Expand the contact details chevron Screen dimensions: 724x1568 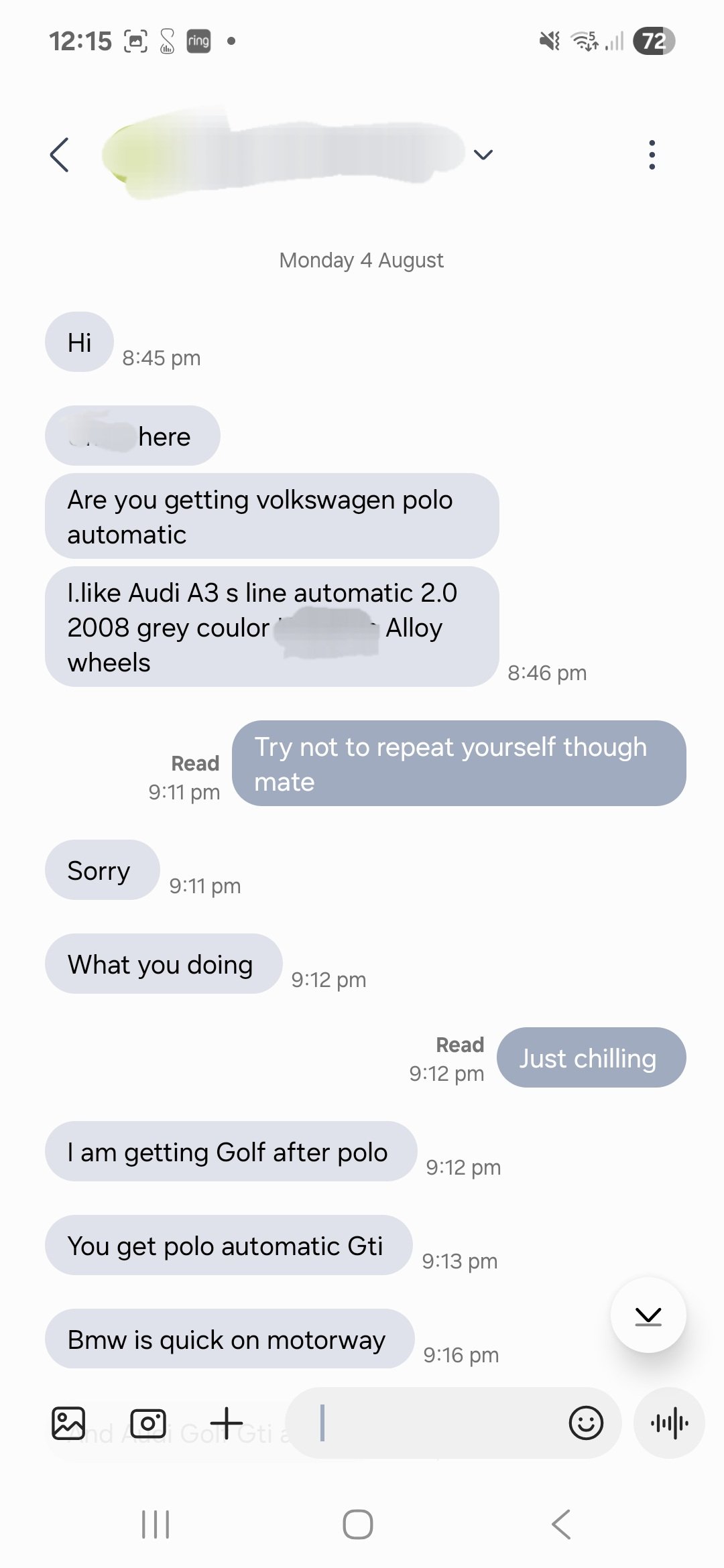click(x=483, y=155)
